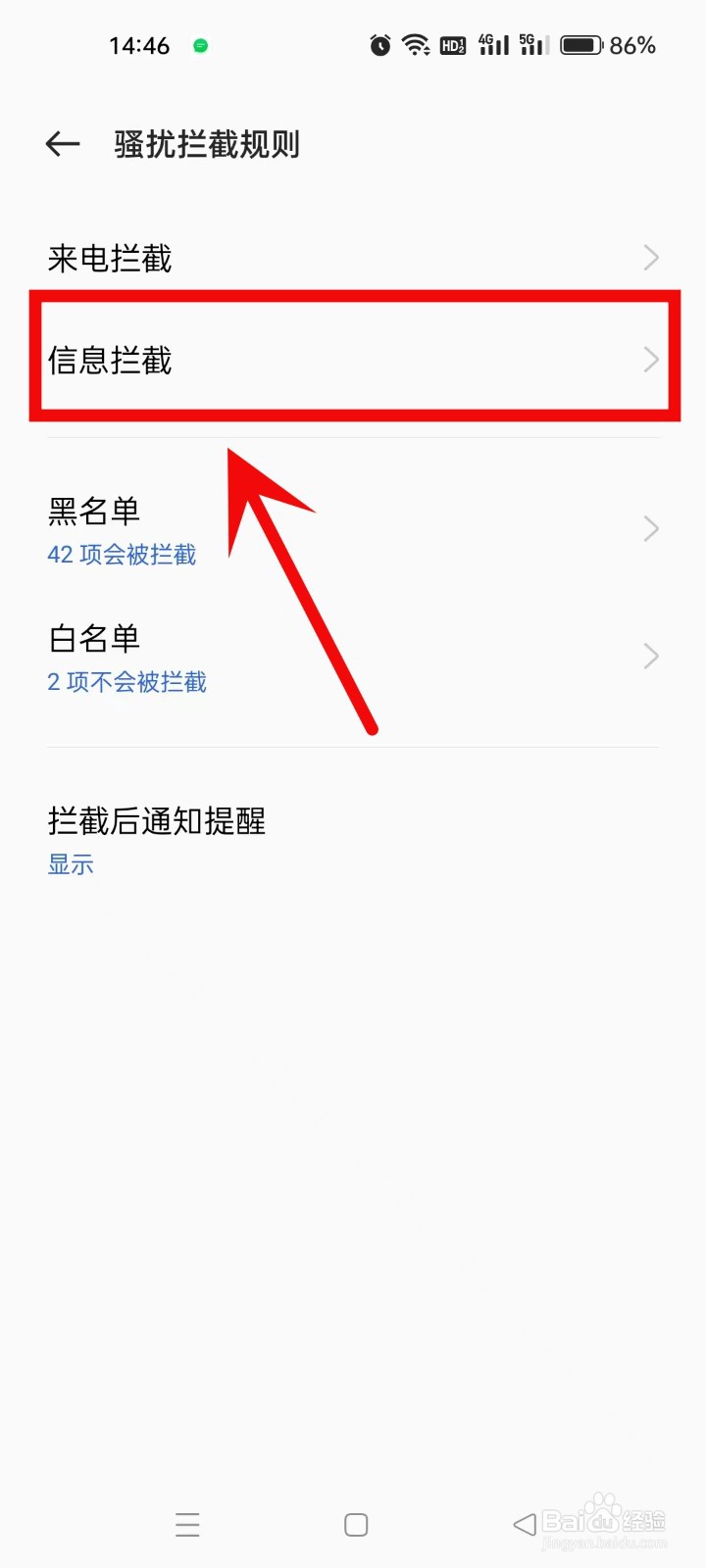Expand the 黑名单 blacklist section
This screenshot has height=1568, width=706.
coord(353,529)
